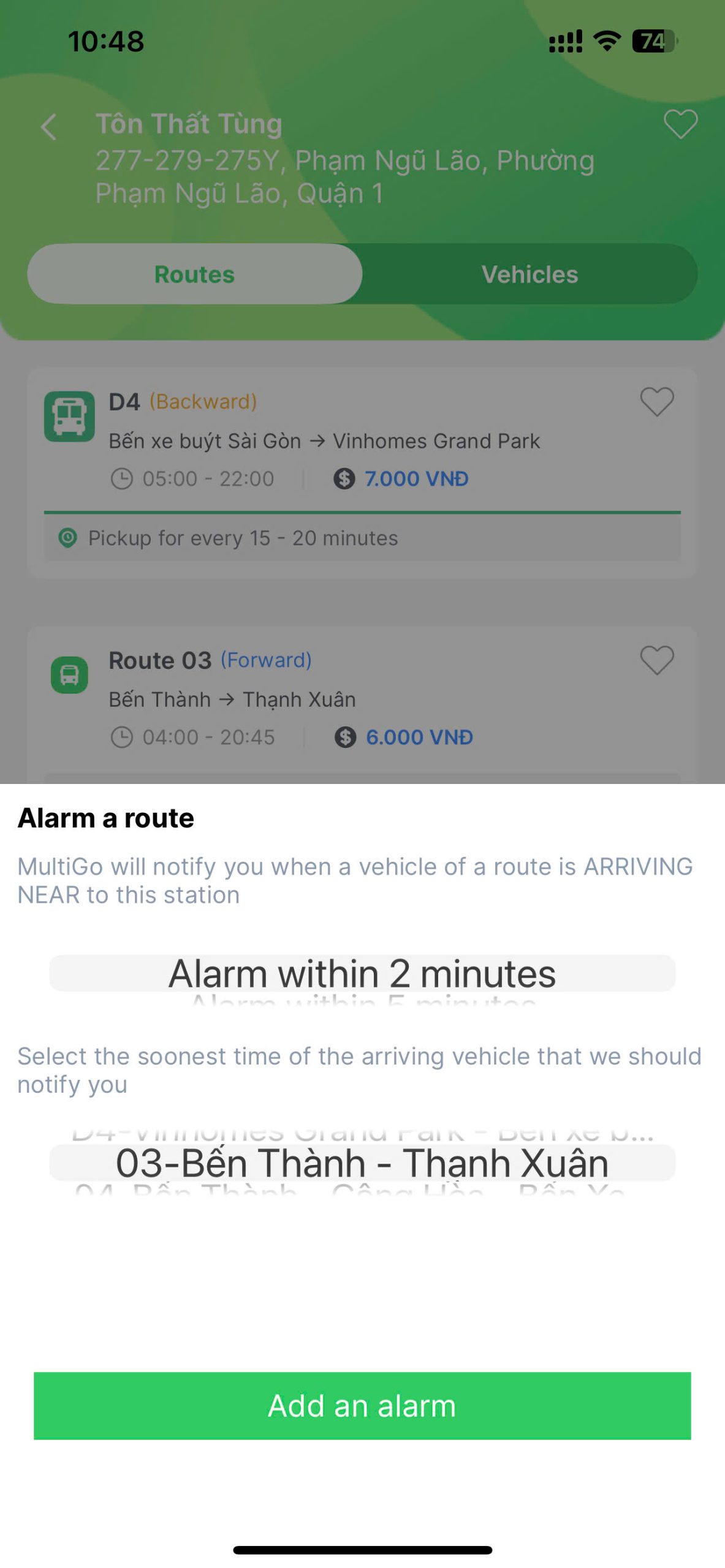Select Alarm within 2 minutes option
Screen dimensions: 725x1568
[362, 973]
